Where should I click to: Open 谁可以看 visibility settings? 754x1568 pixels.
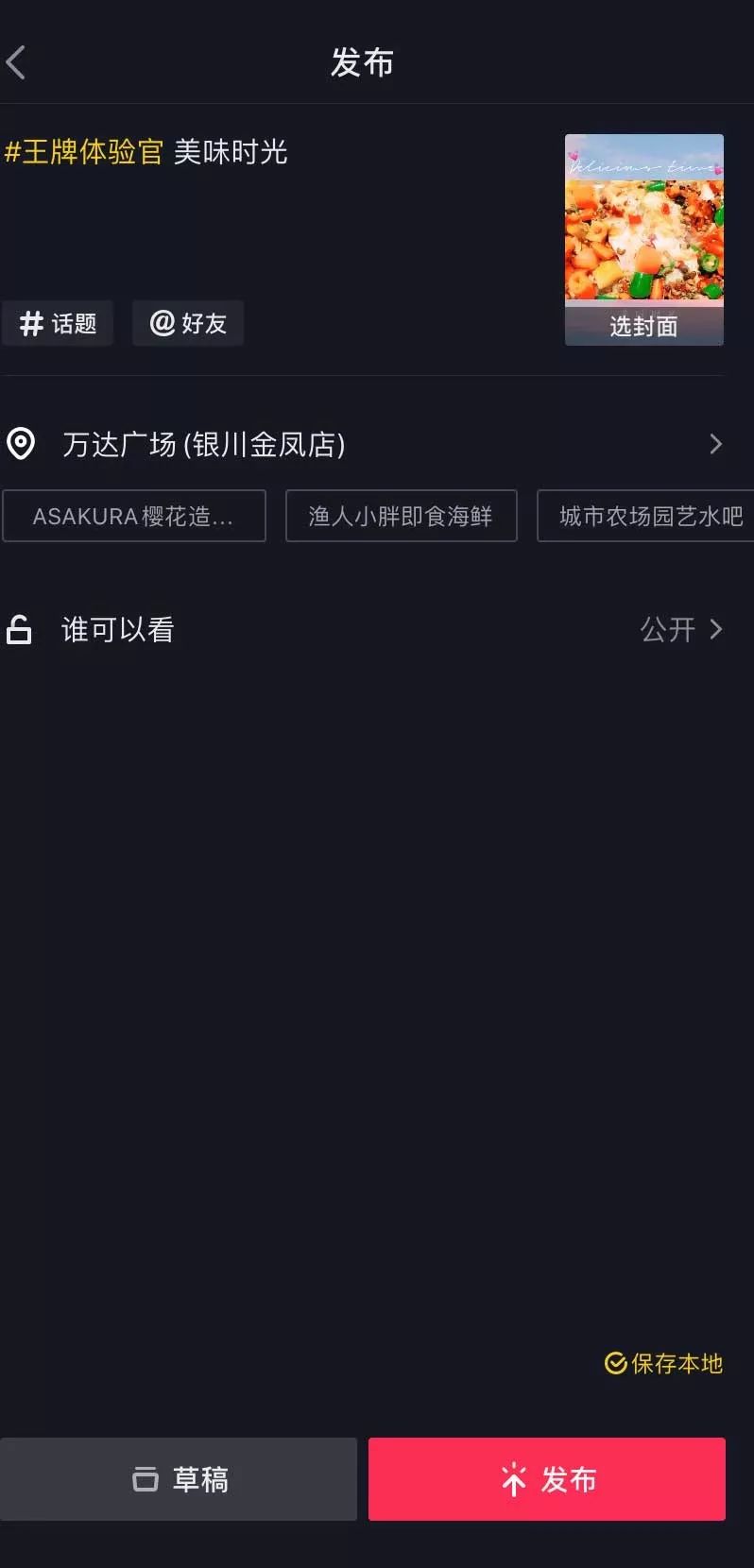364,629
